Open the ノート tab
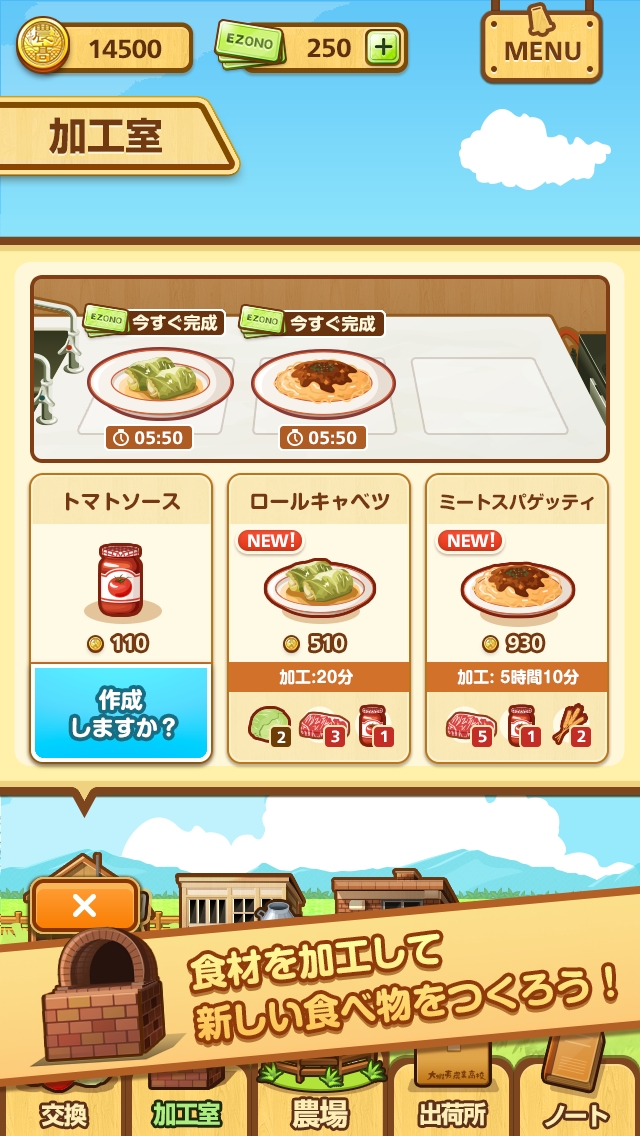The height and width of the screenshot is (1136, 640). click(x=577, y=1112)
